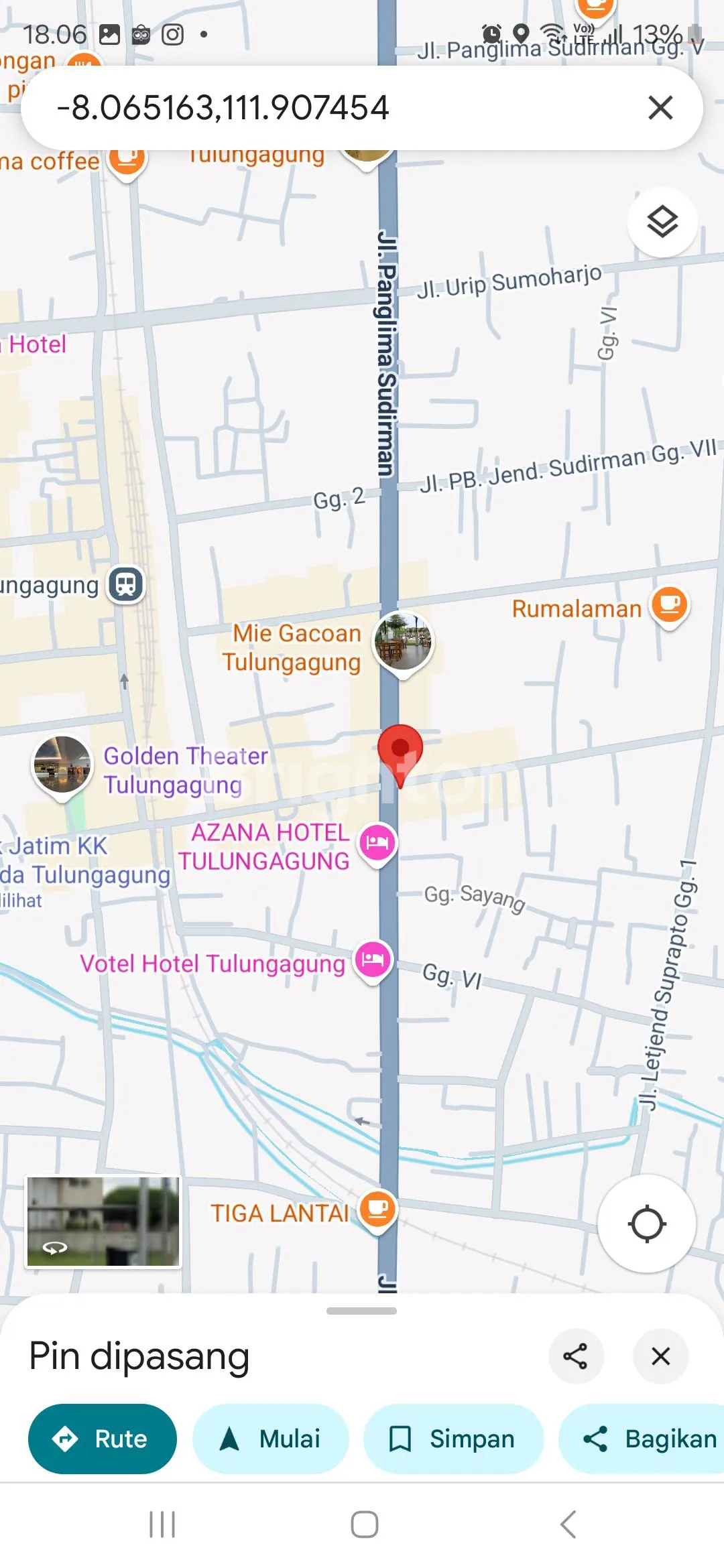Select TIGA LANTAI cafe pin
This screenshot has width=724, height=1568.
[378, 1209]
